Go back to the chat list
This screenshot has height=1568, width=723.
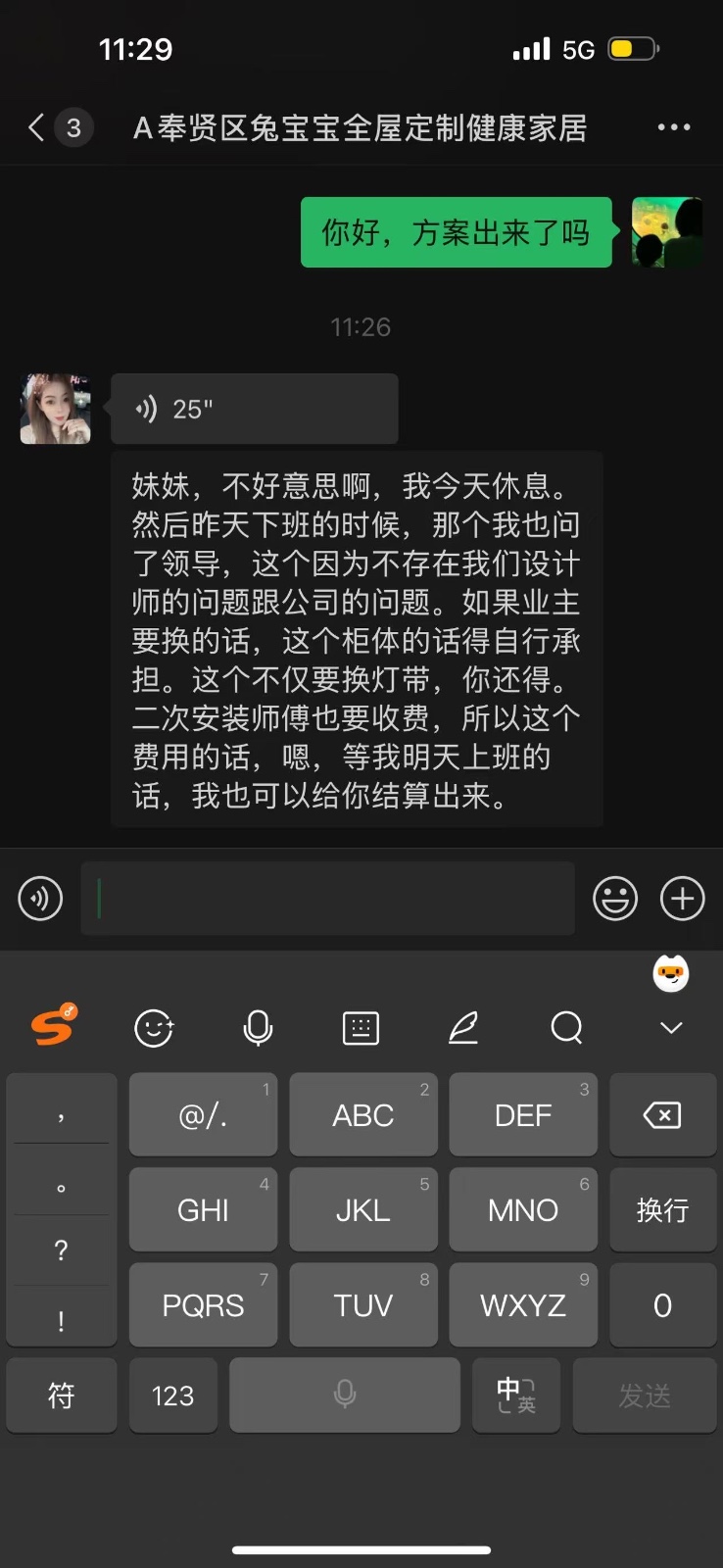point(37,127)
